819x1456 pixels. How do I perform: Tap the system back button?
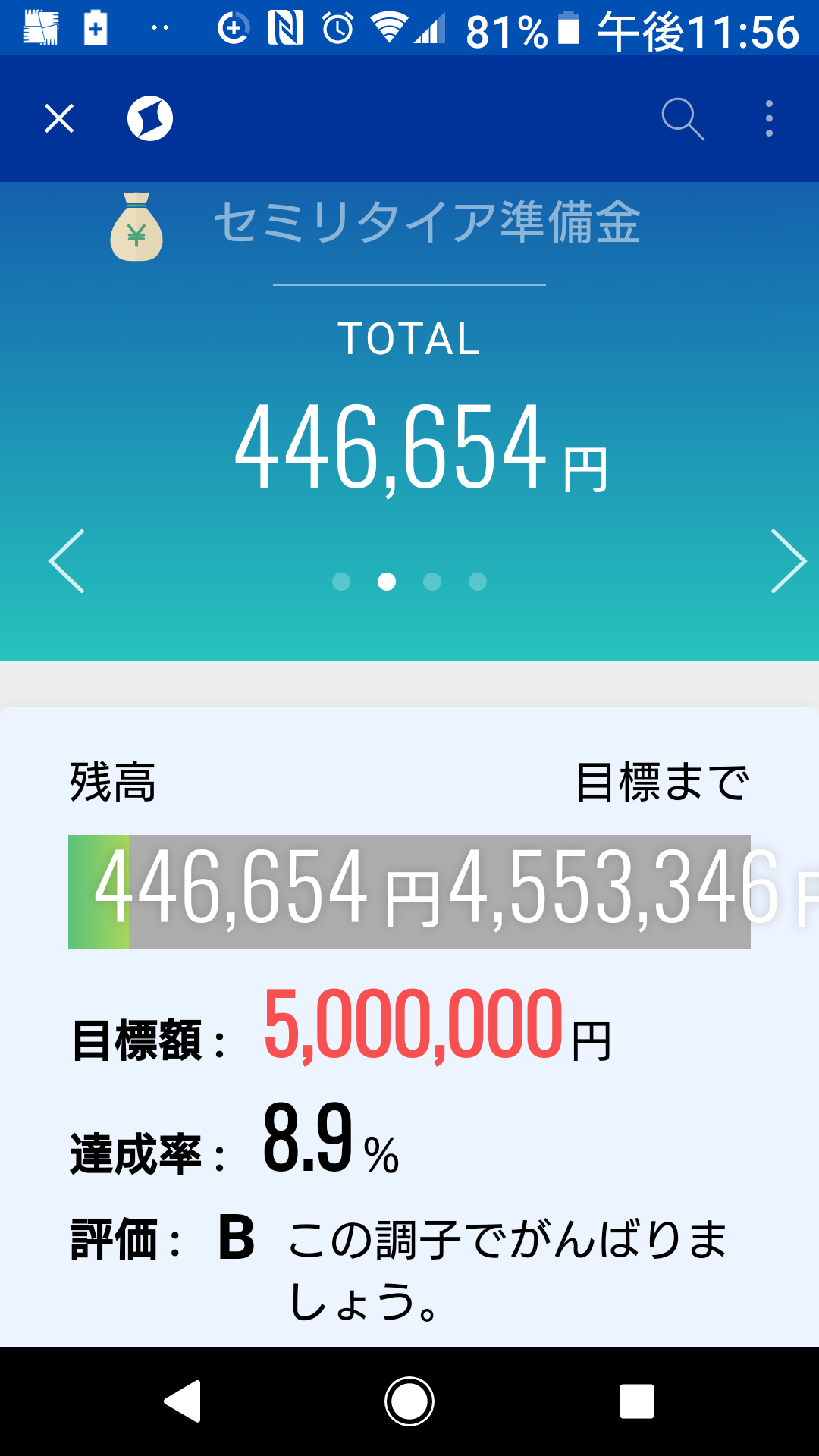[x=183, y=1401]
